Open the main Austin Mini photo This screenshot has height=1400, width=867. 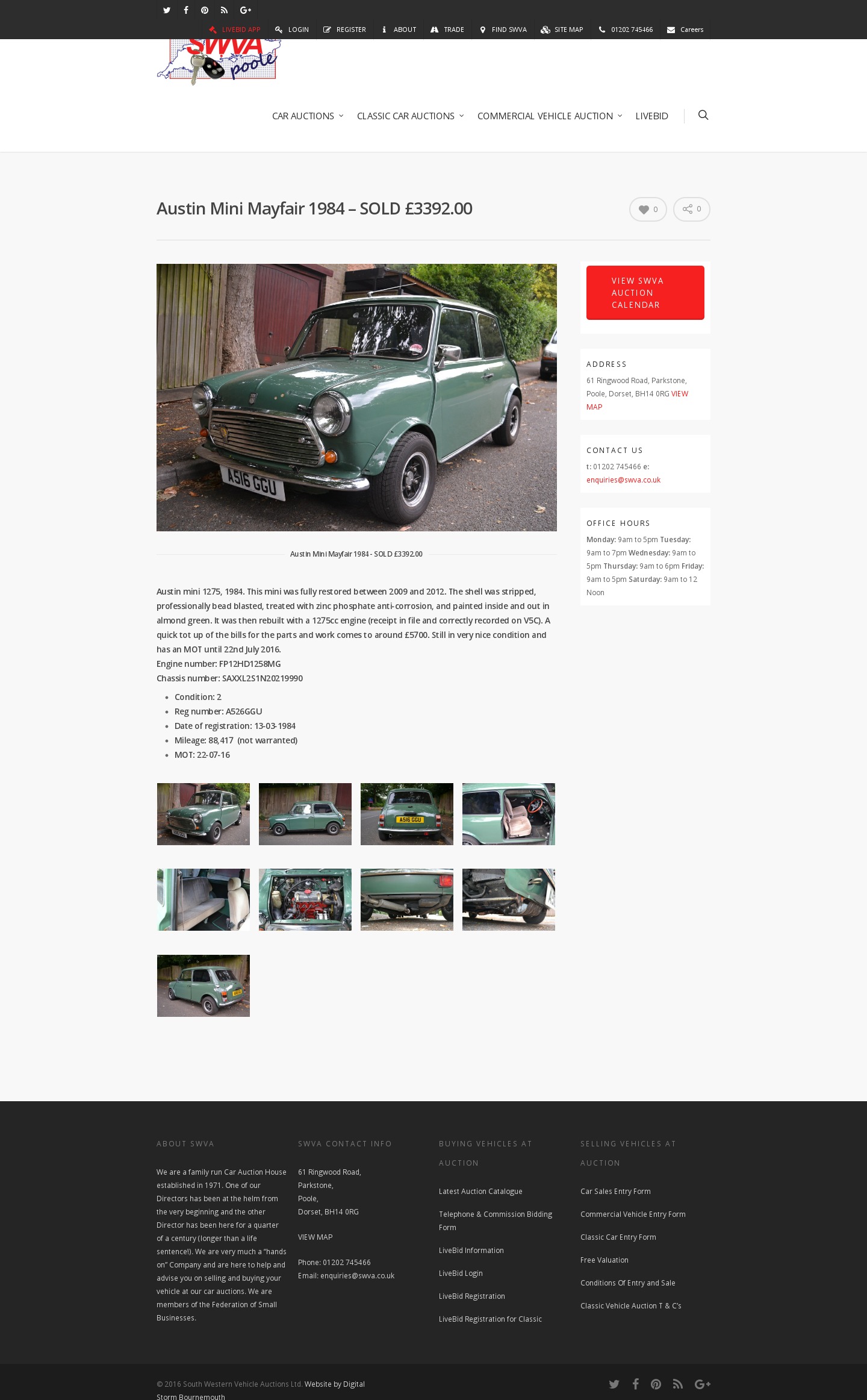coord(356,398)
